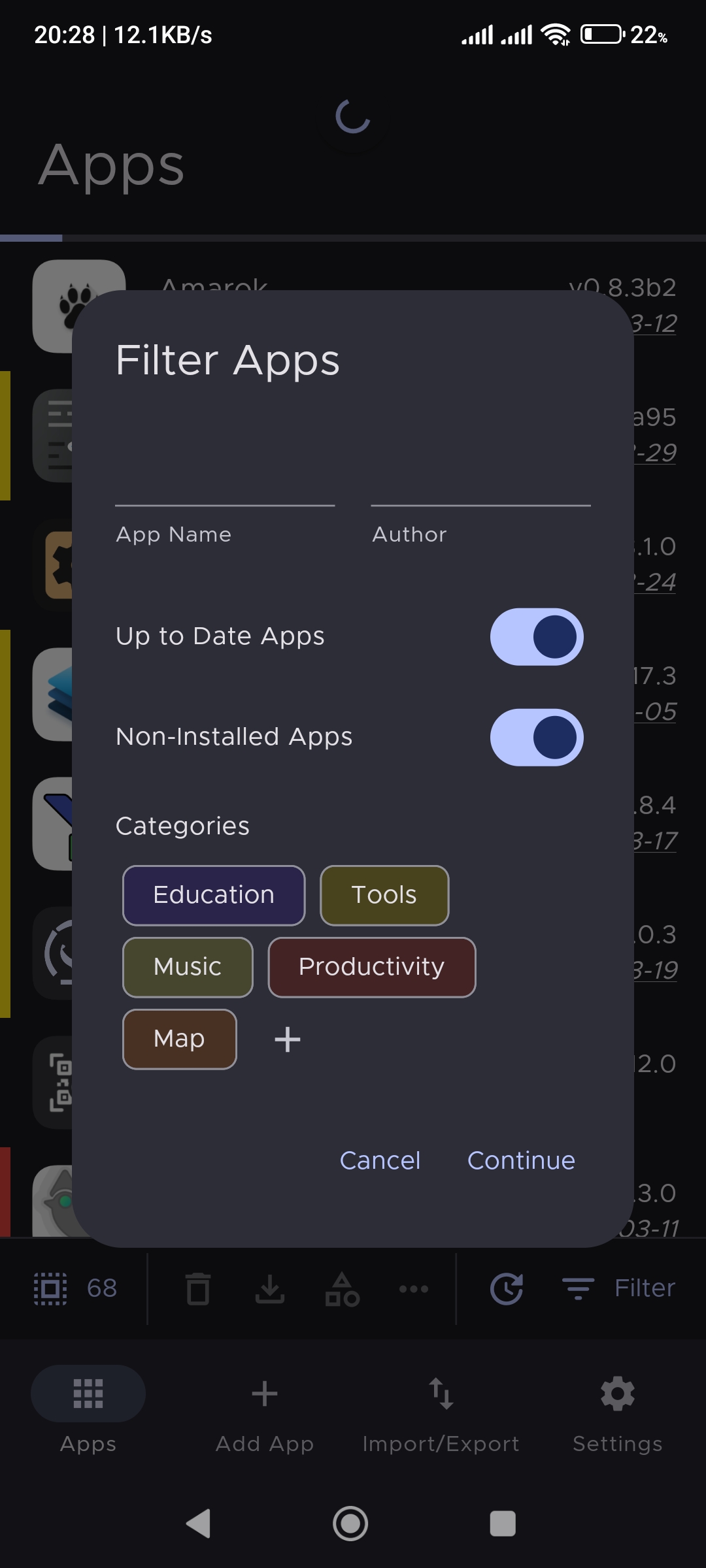Tap the plus to add new category
Viewport: 706px width, 1568px height.
tap(287, 1039)
